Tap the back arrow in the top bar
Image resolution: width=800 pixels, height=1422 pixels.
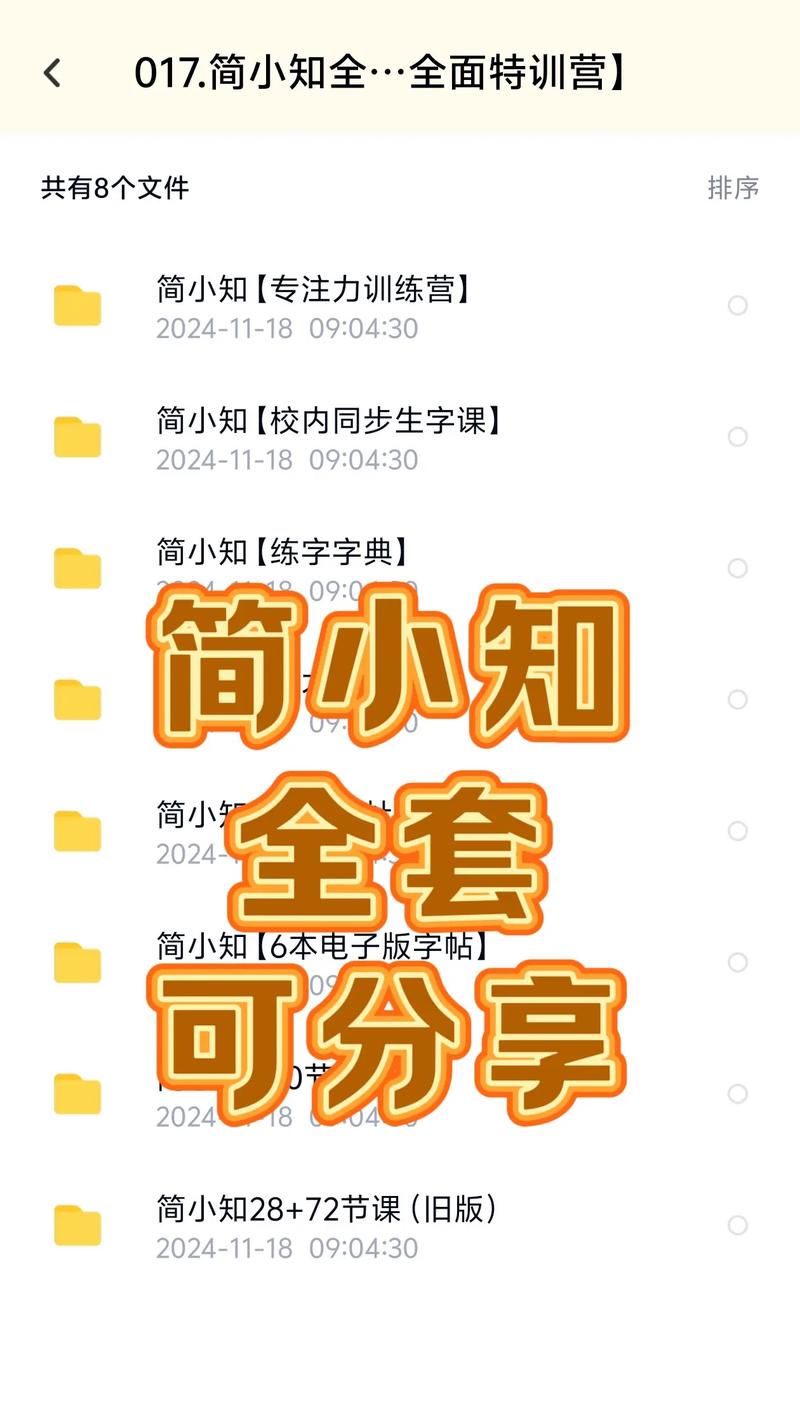pos(53,71)
